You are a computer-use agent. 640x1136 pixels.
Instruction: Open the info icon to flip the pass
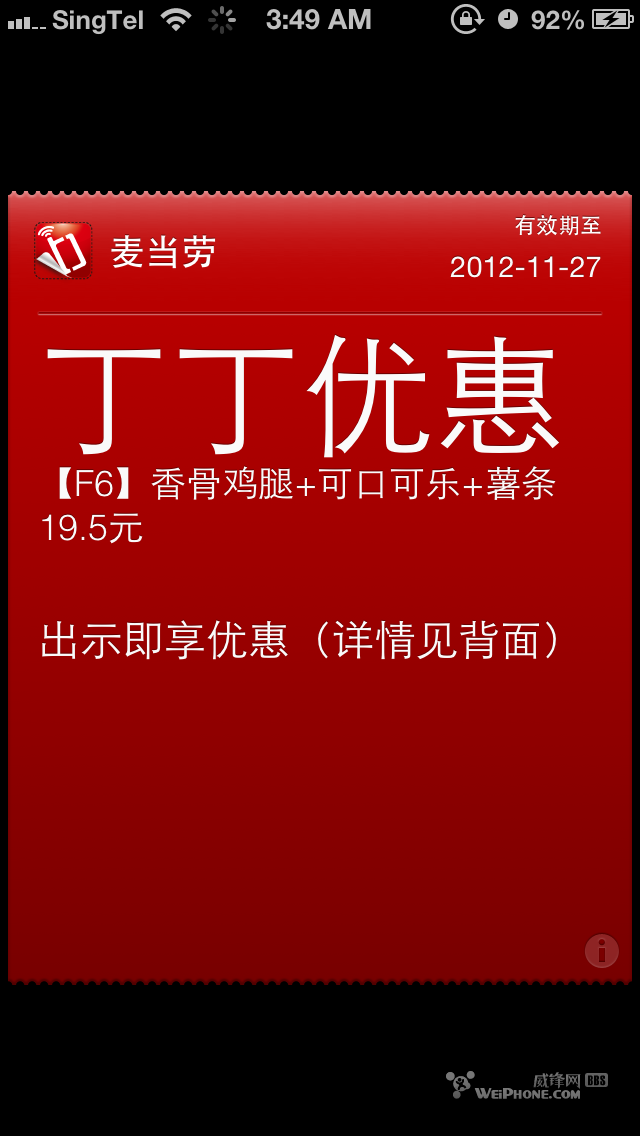[601, 950]
